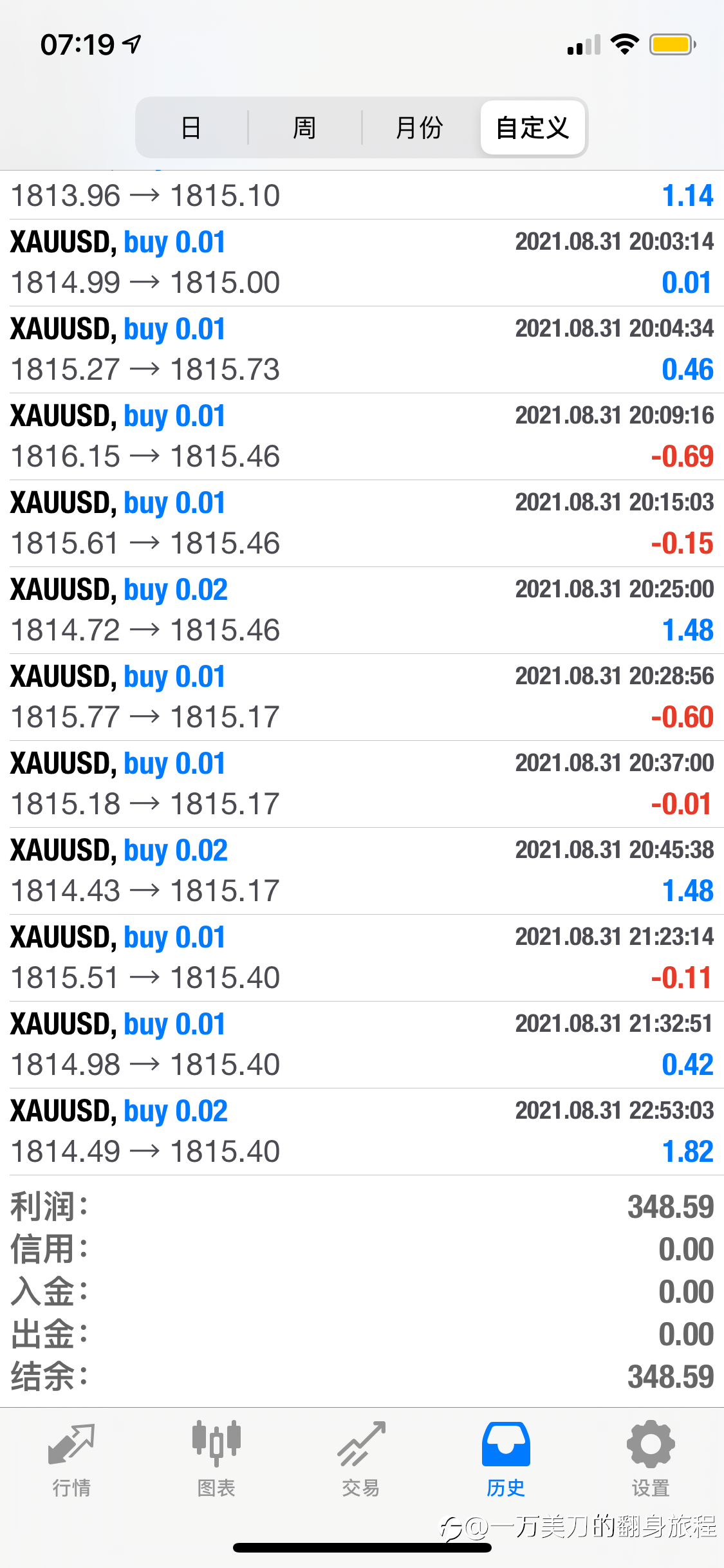Tap the 历史 history tab
The height and width of the screenshot is (1568, 724).
pos(506,1459)
